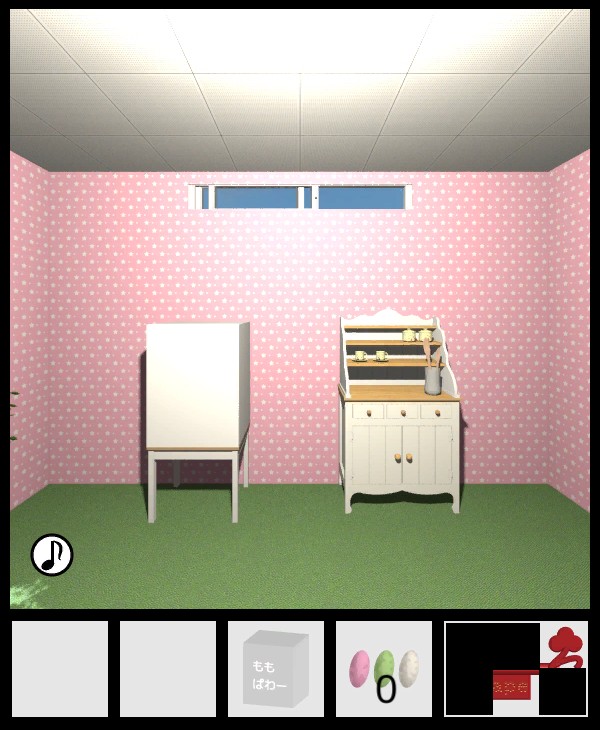Tap the first empty inventory slot
Viewport: 600px width, 730px height.
[x=60, y=669]
